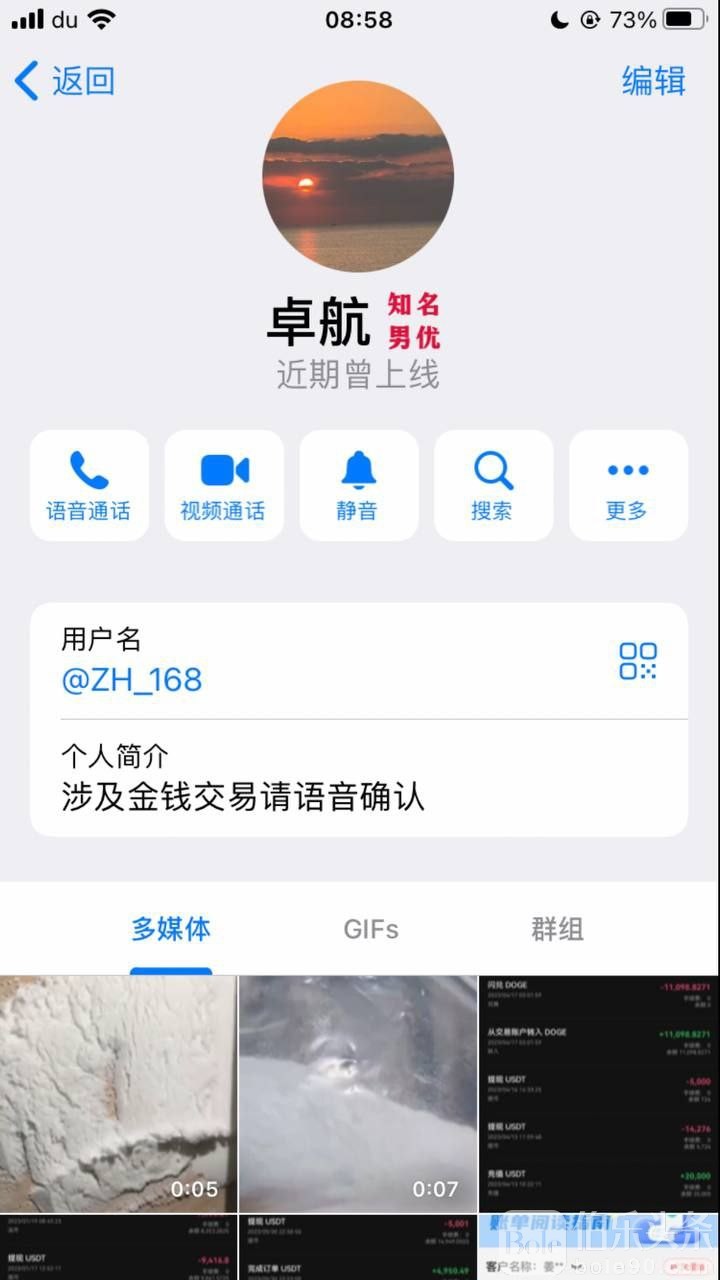Play the 0:07 video thumbnail
This screenshot has height=1280, width=720.
(358, 1094)
